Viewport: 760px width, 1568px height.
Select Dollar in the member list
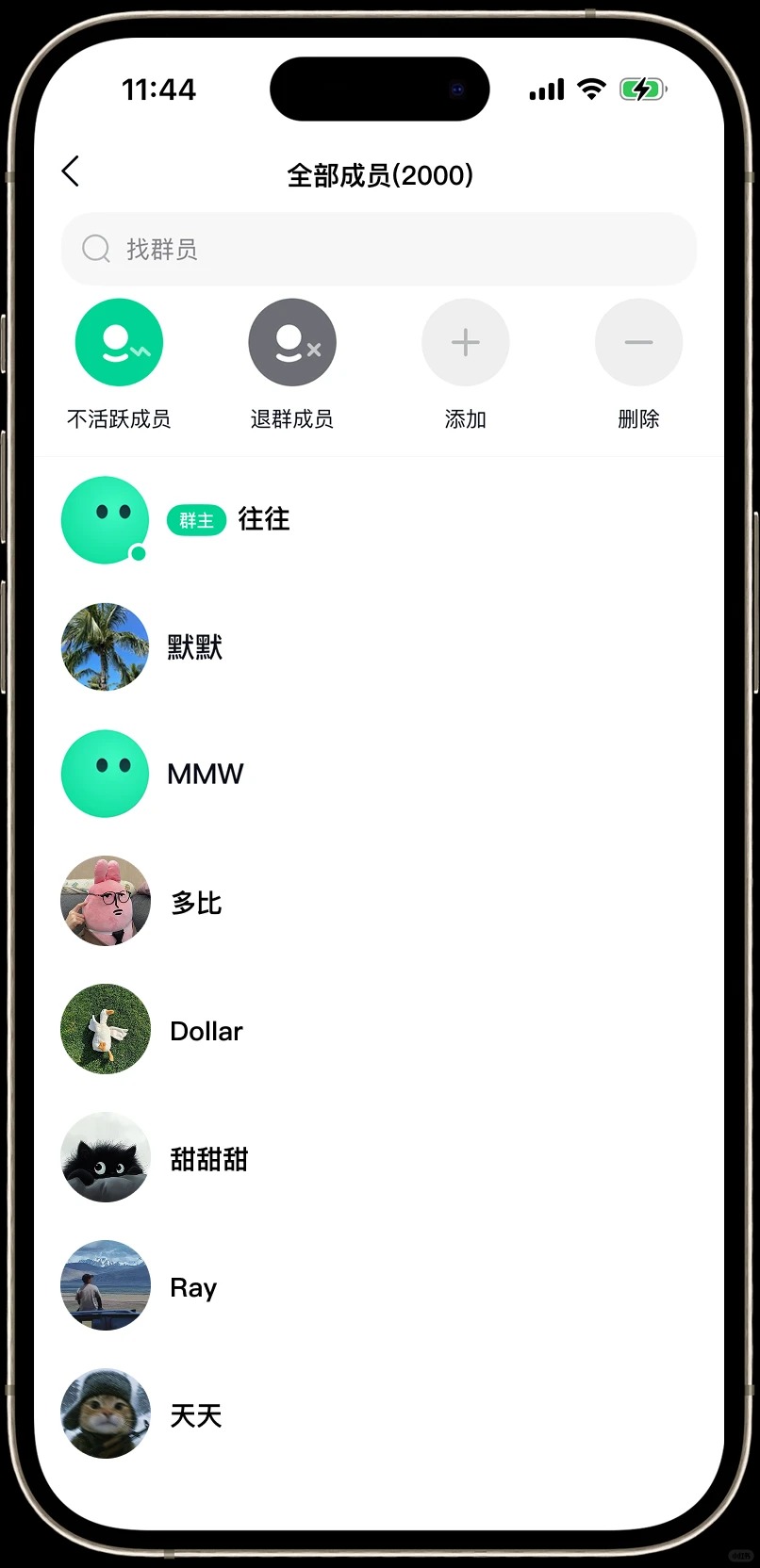pyautogui.click(x=206, y=1030)
